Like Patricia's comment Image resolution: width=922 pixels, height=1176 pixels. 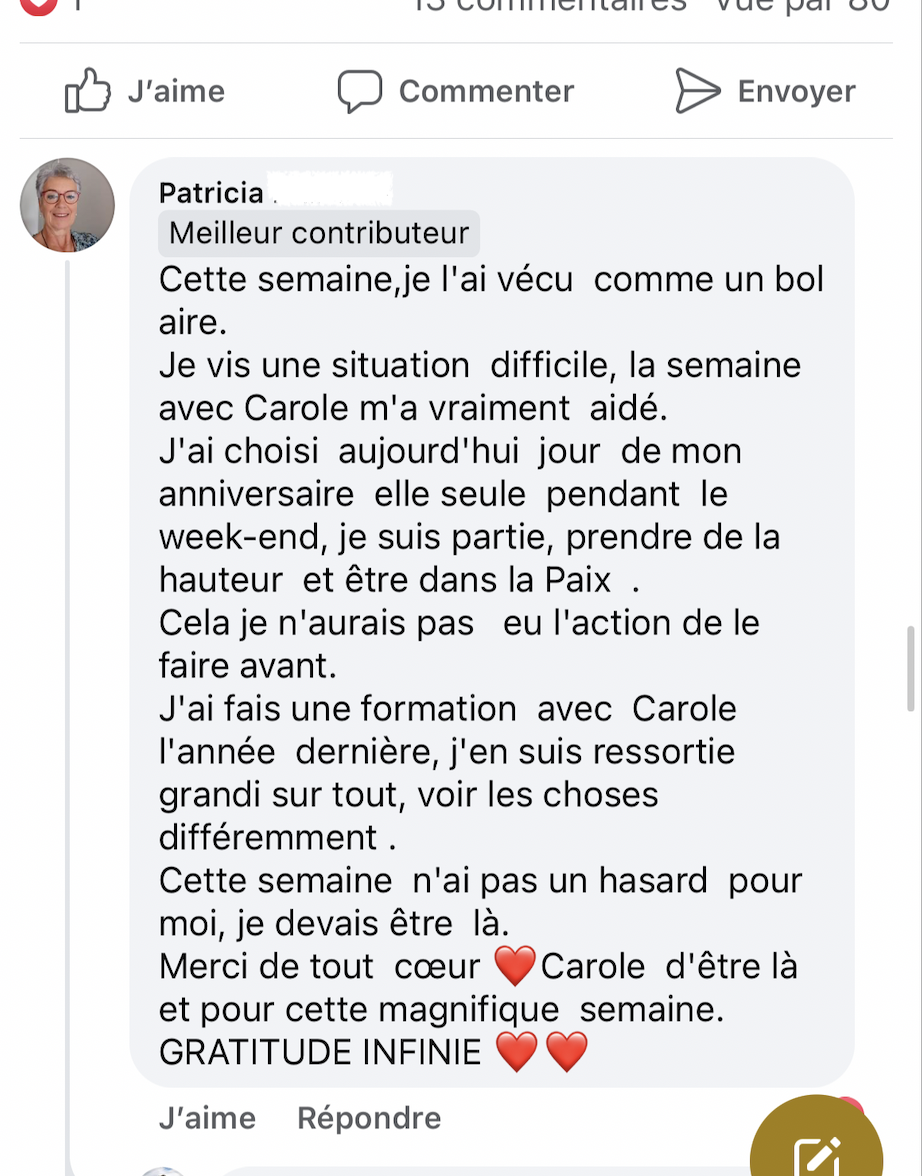pyautogui.click(x=207, y=1118)
